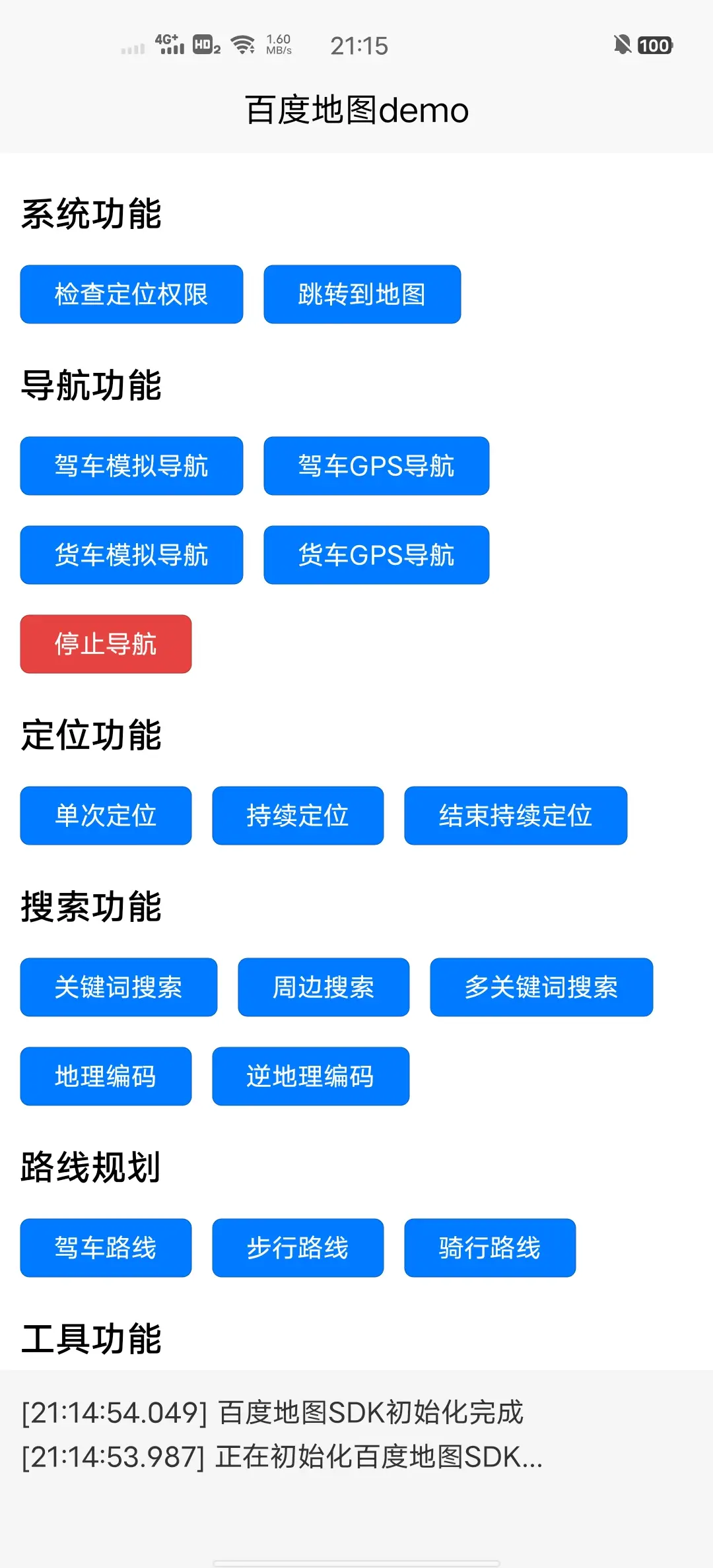This screenshot has width=713, height=1568.
Task: Select 周边搜索
Action: pos(323,987)
